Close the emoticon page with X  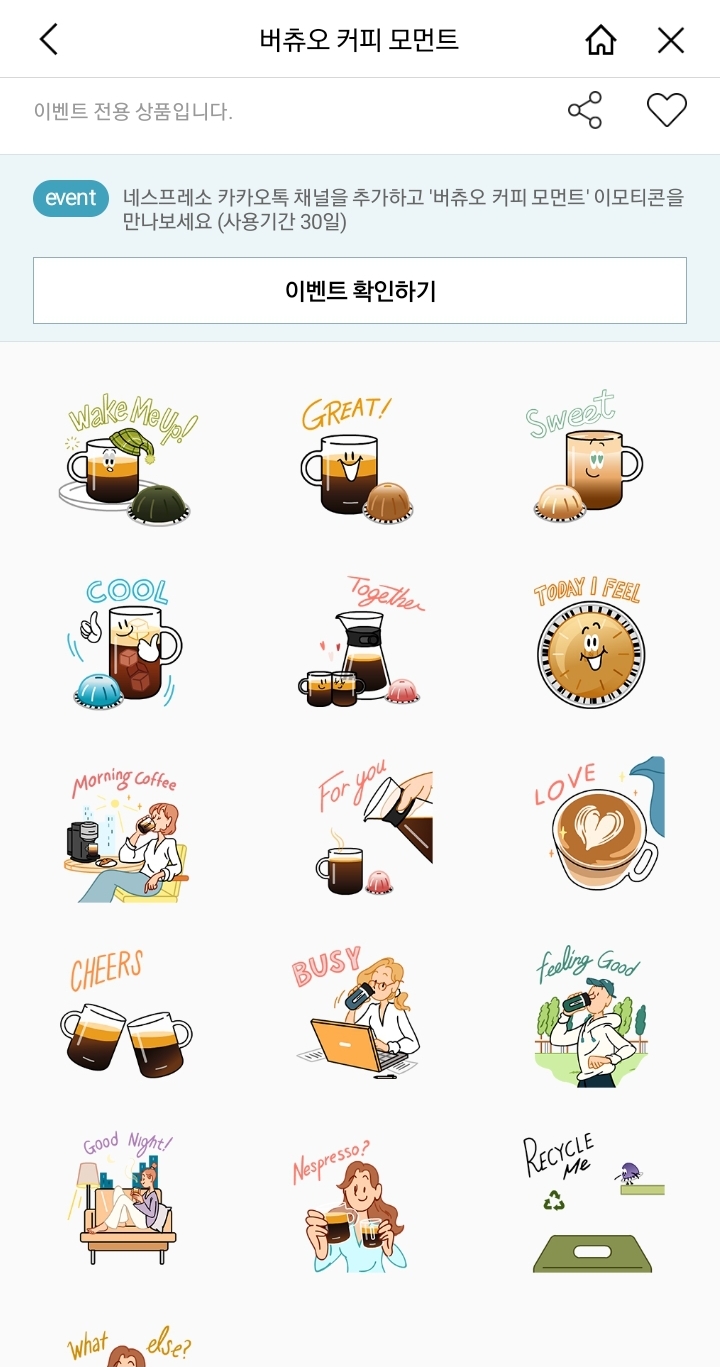coord(670,40)
